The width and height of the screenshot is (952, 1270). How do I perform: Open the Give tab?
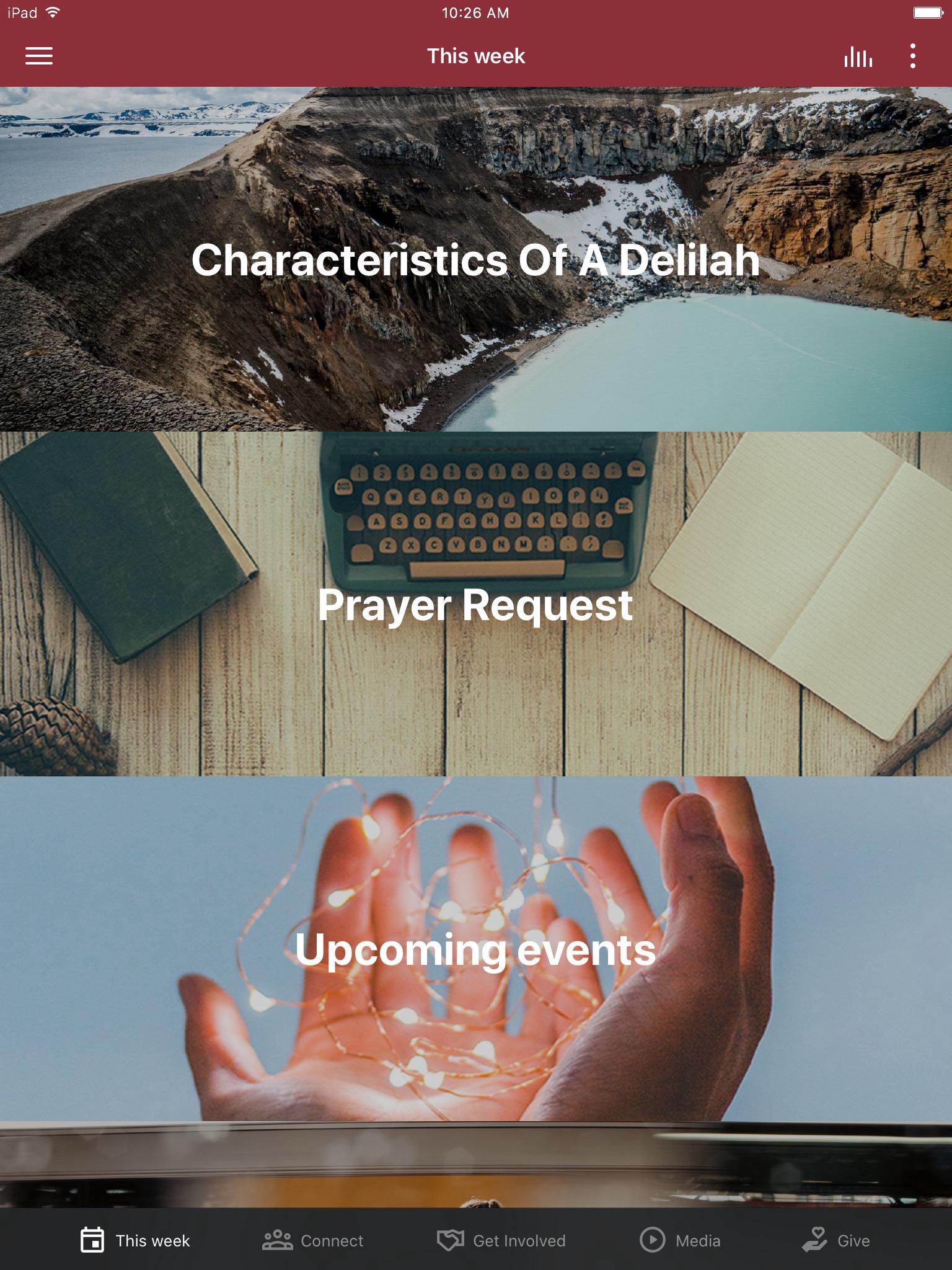click(x=835, y=1240)
